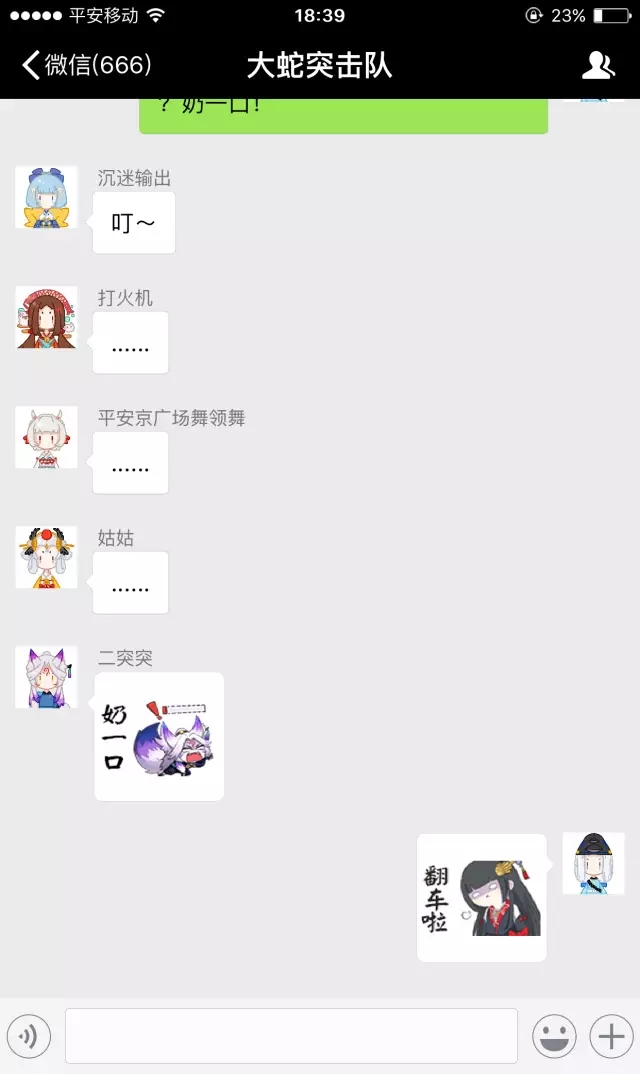640x1074 pixels.
Task: View 二突突's avatar profile
Action: click(46, 678)
